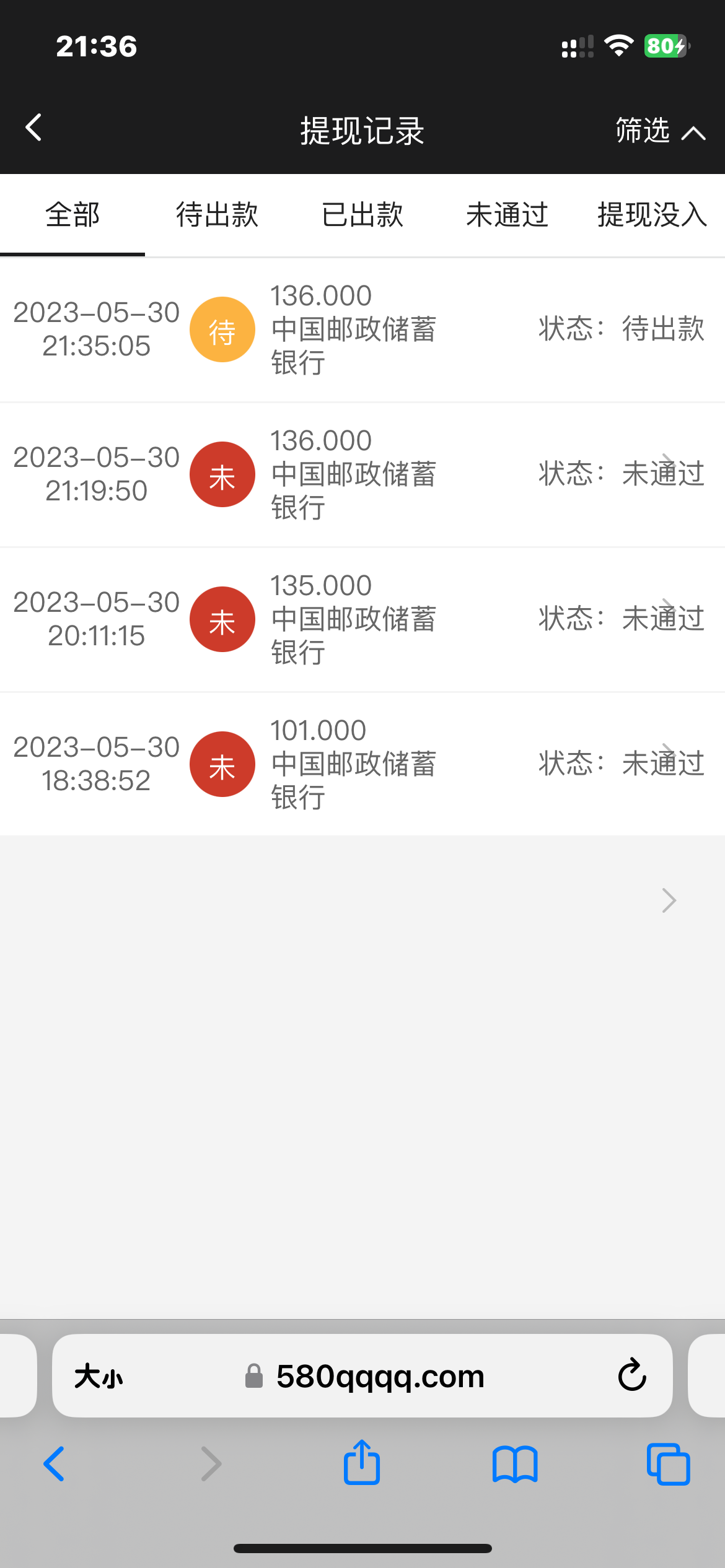Screen dimensions: 725x1568
Task: Show the 未通过 tab
Action: [507, 216]
